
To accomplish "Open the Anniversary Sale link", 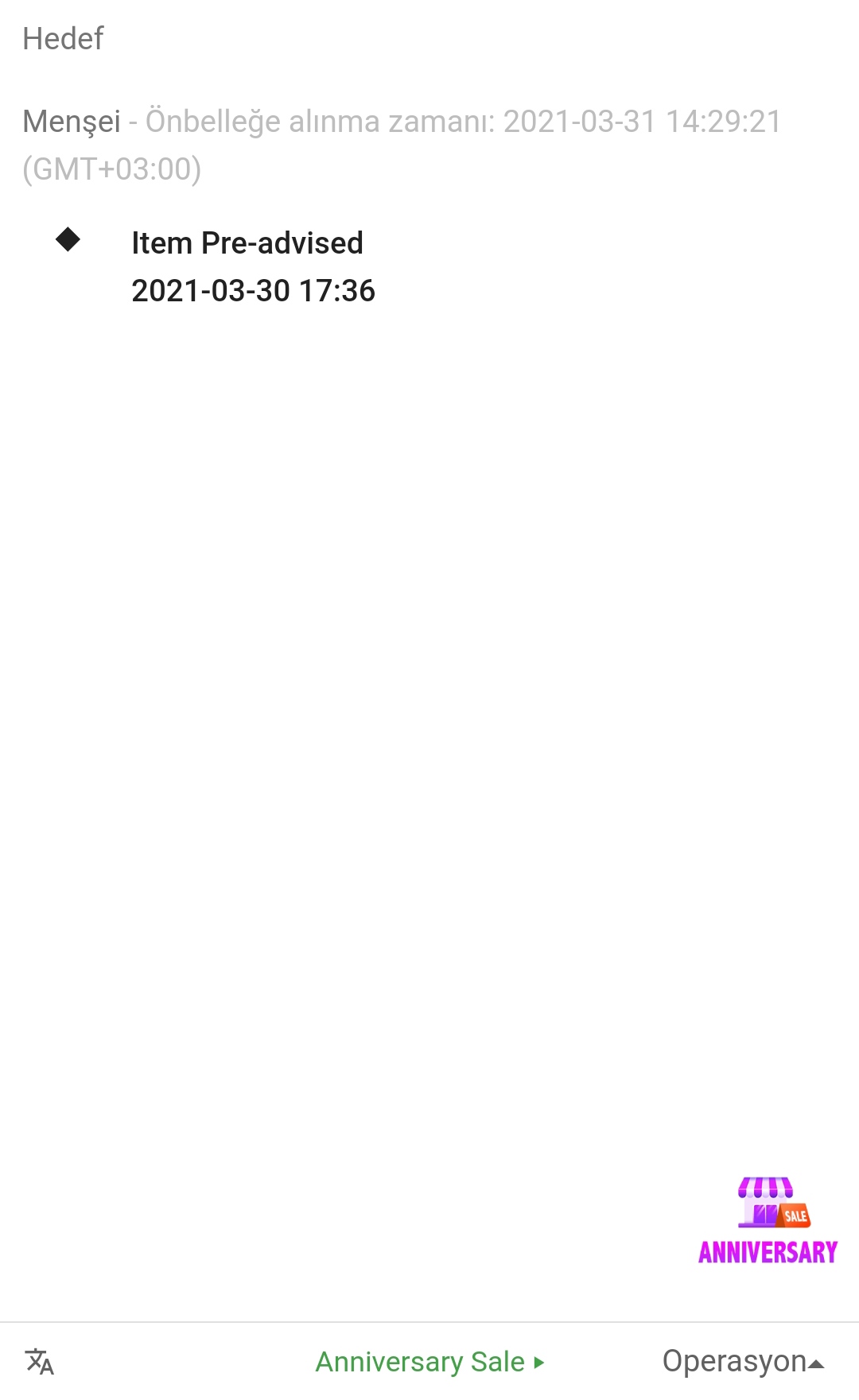I will [x=429, y=1362].
